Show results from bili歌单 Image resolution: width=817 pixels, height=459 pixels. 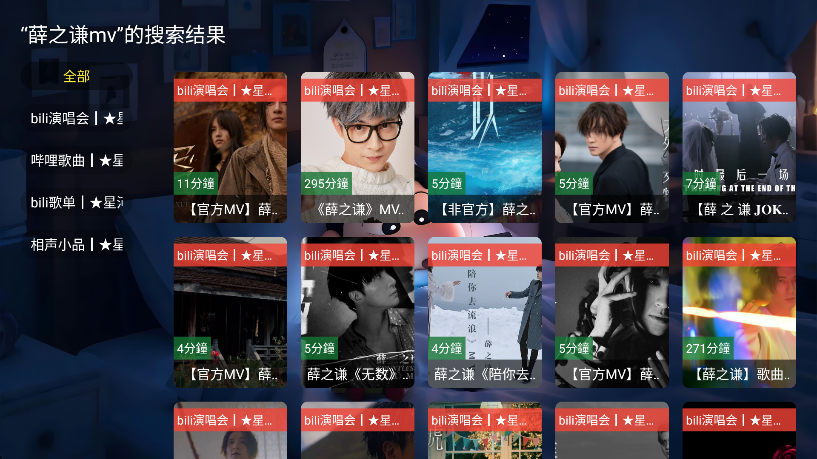pyautogui.click(x=77, y=202)
